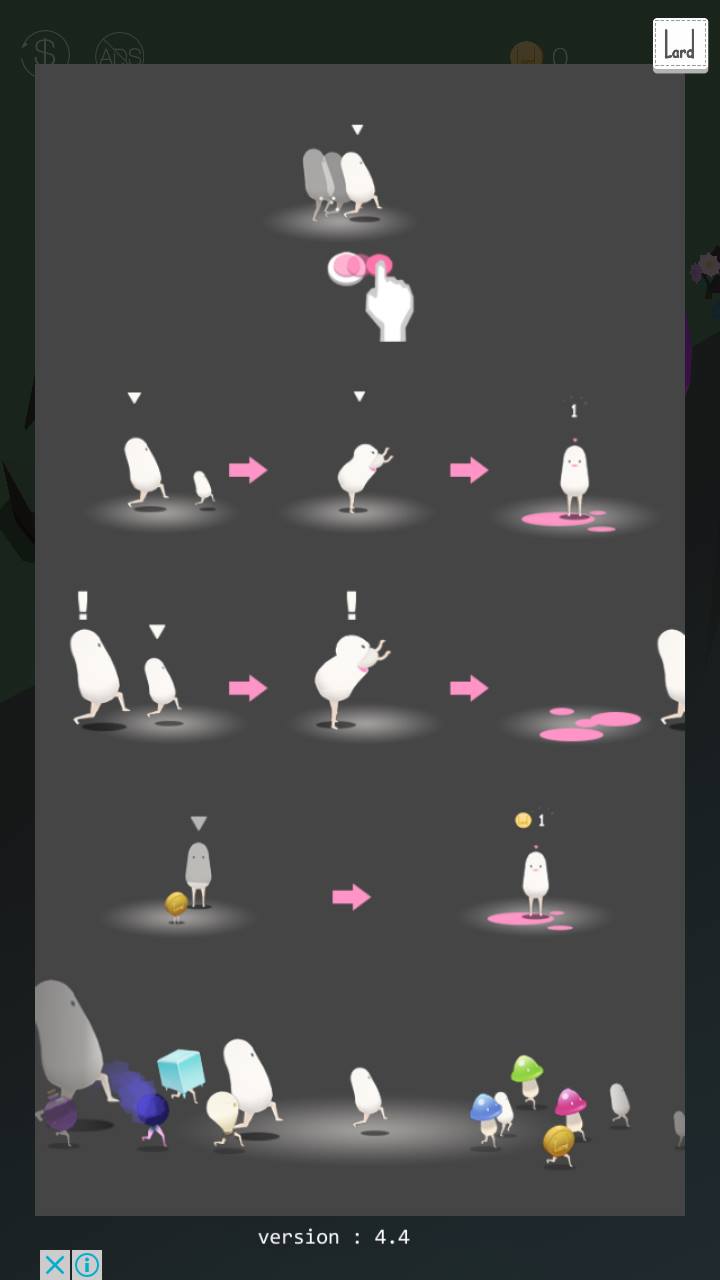The width and height of the screenshot is (720, 1280).
Task: Close the ad banner
Action: [x=55, y=1265]
